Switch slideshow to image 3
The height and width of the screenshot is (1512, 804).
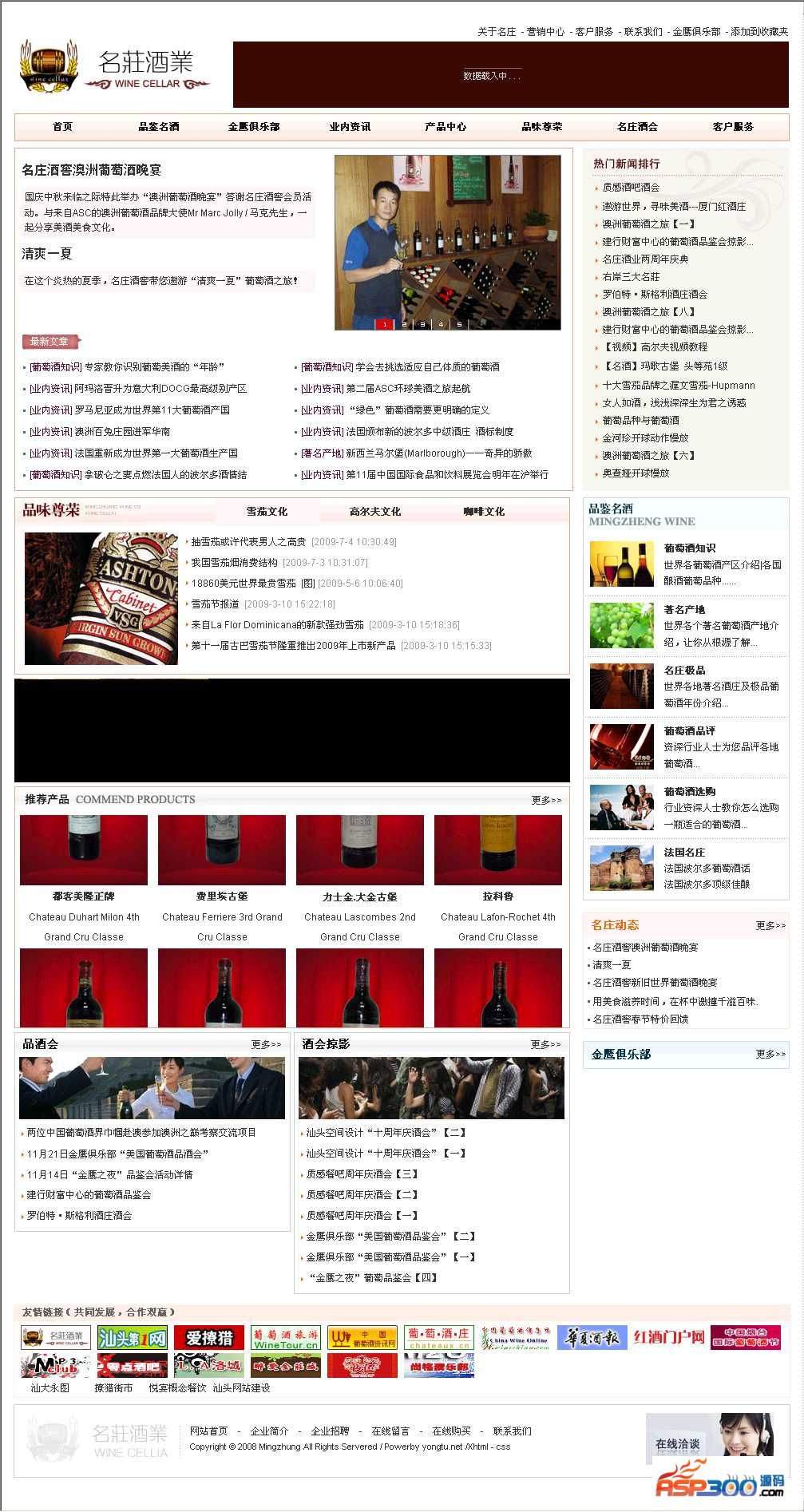[422, 324]
